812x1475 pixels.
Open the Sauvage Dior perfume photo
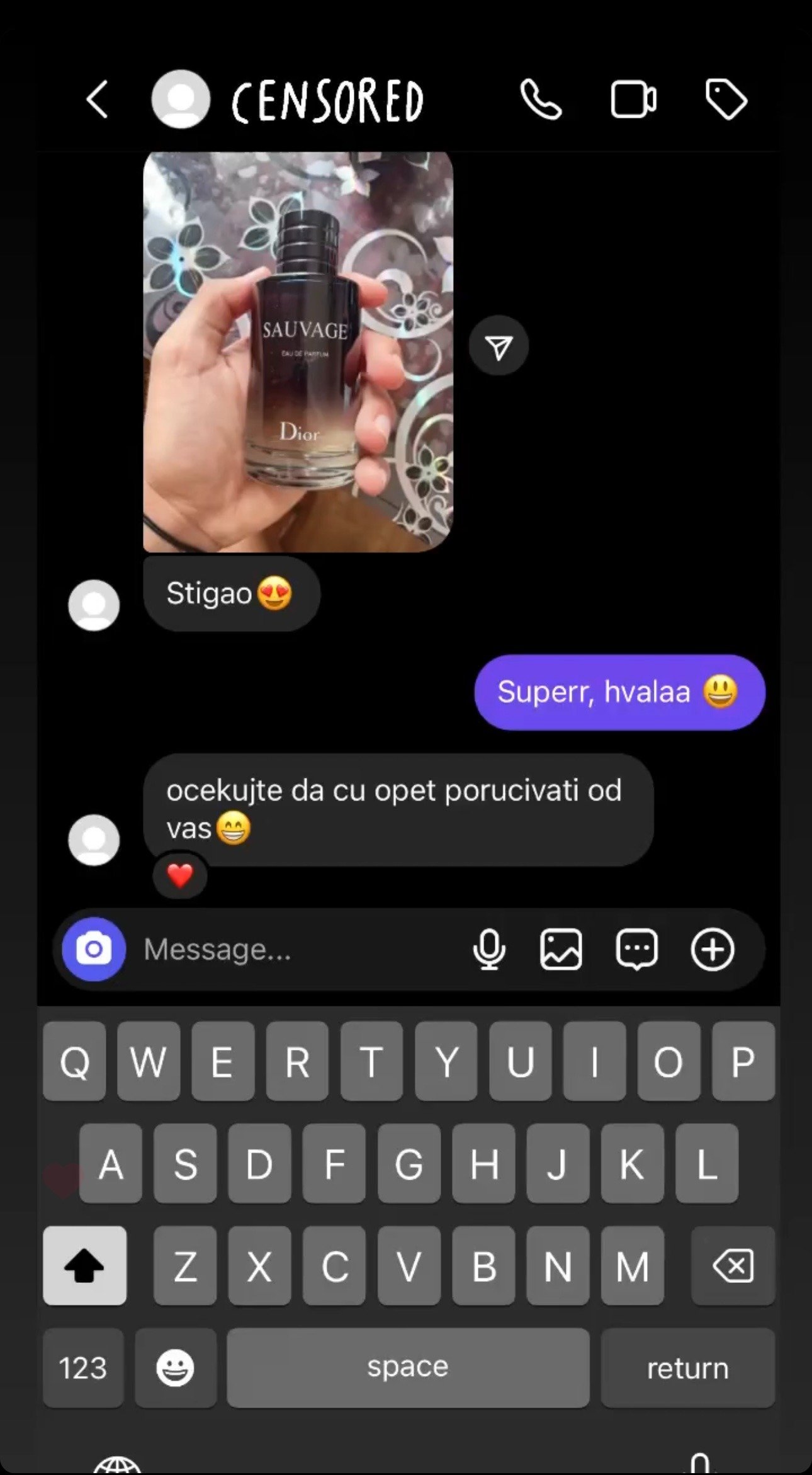(298, 351)
